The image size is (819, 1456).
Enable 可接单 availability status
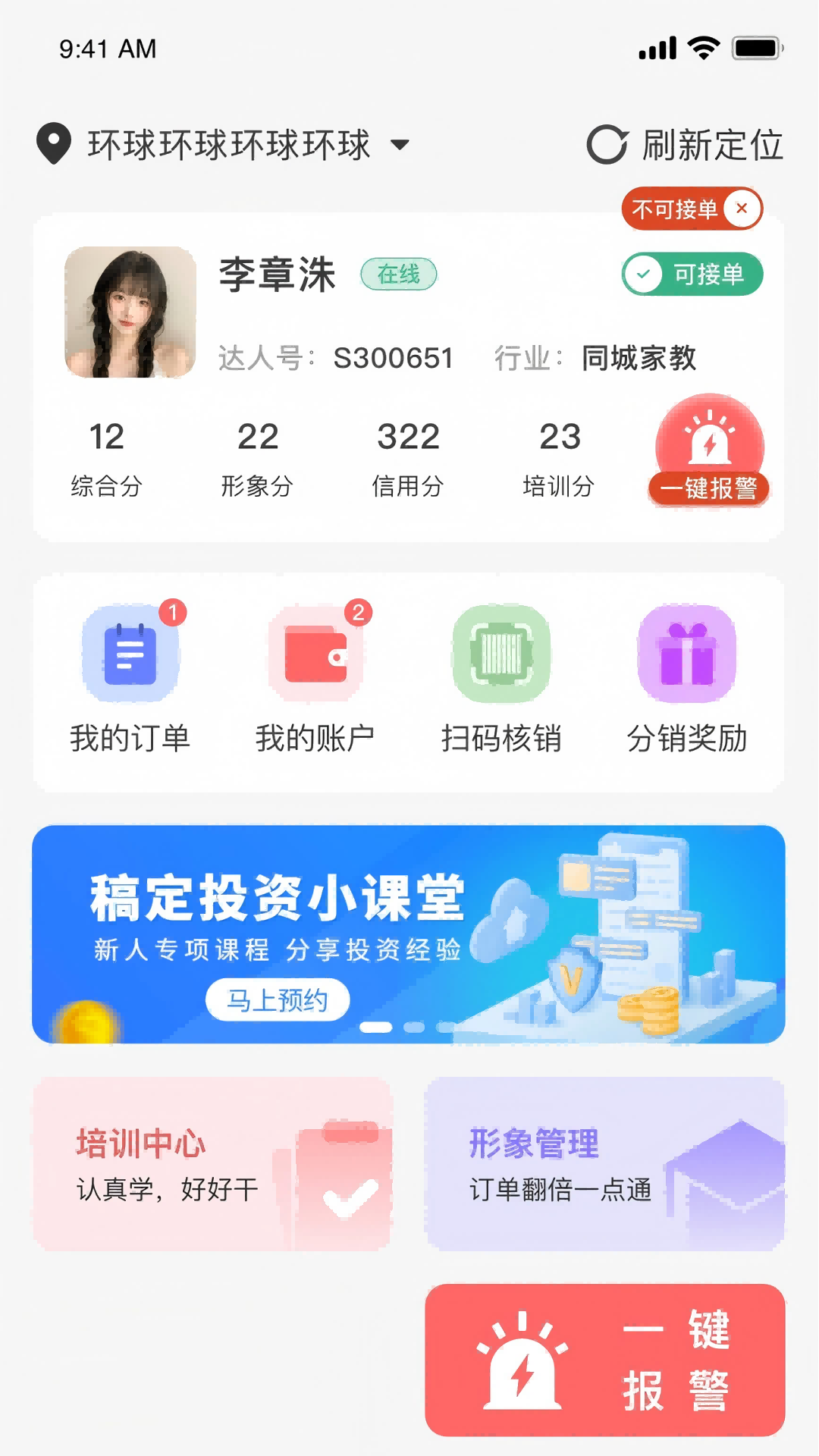[692, 274]
